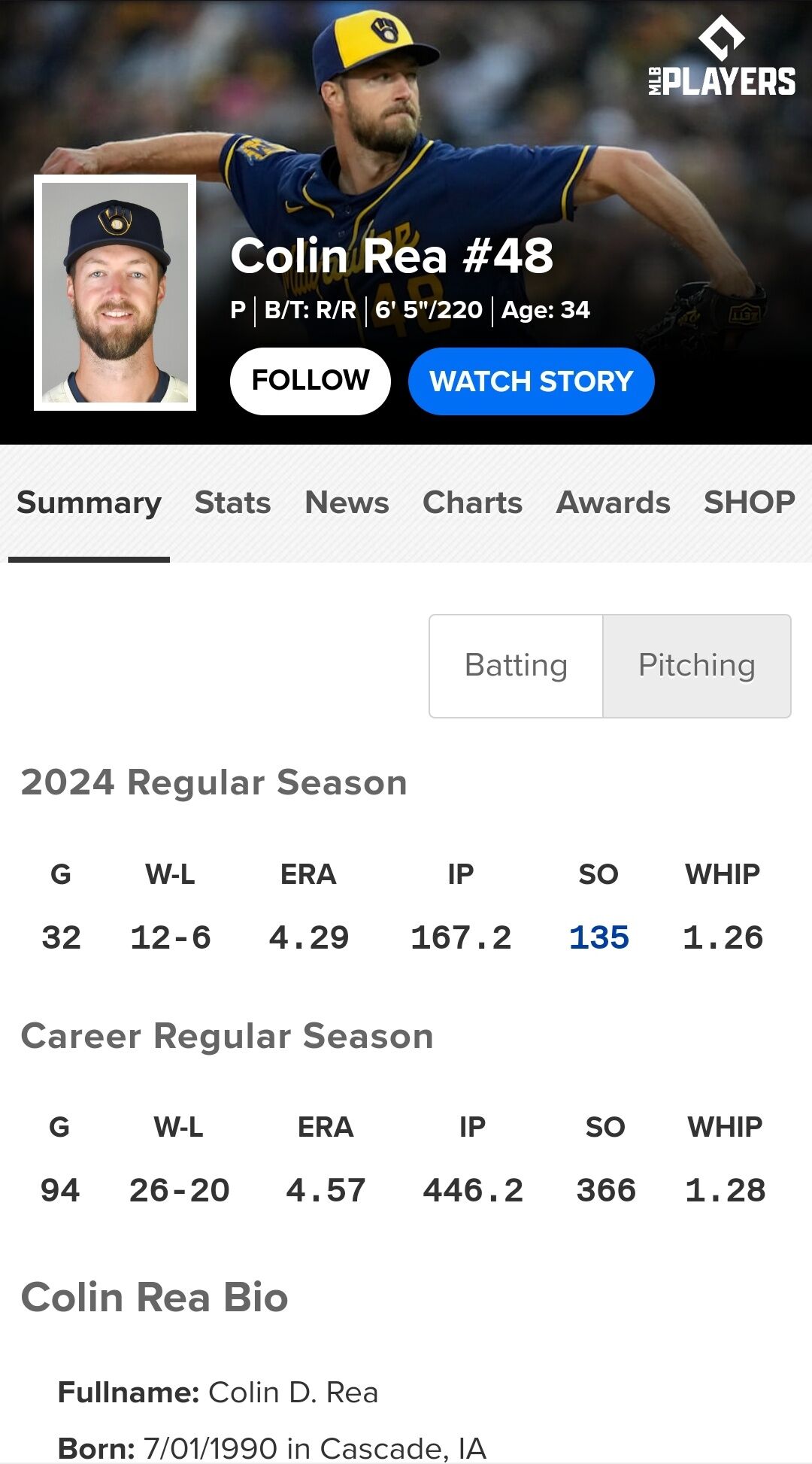Go to the Awards tab
This screenshot has height=1464, width=812.
(613, 503)
